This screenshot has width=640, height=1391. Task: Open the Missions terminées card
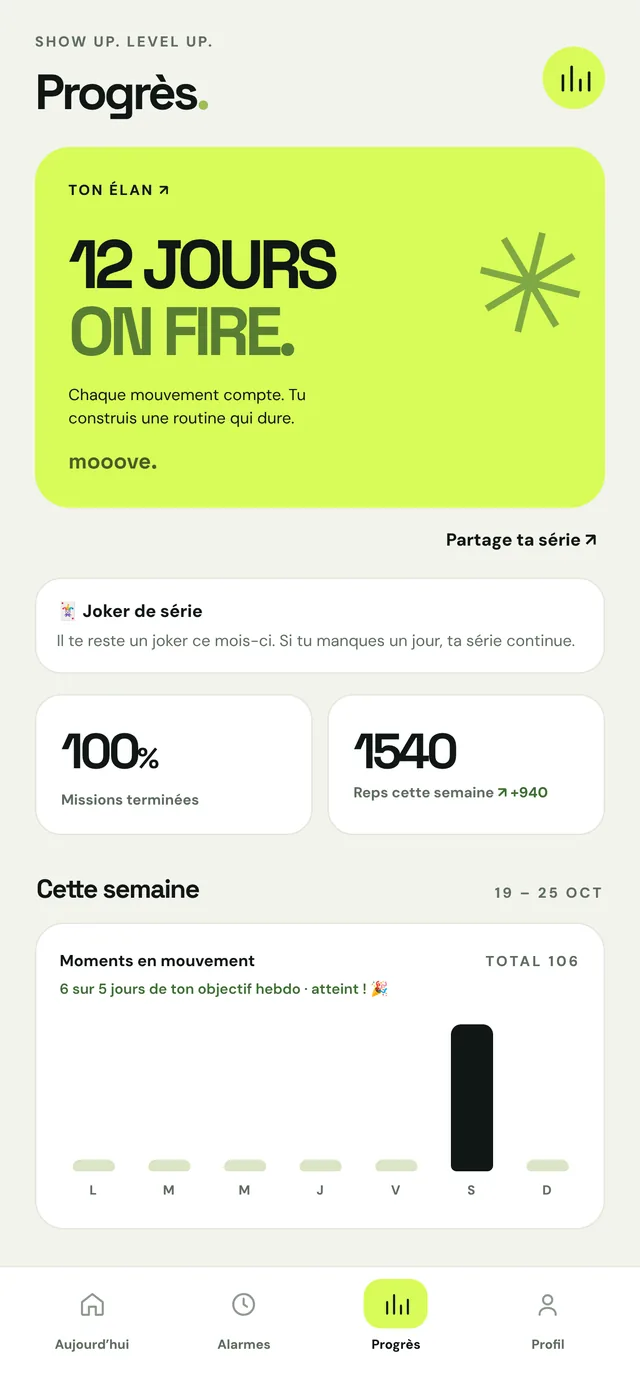coord(174,765)
